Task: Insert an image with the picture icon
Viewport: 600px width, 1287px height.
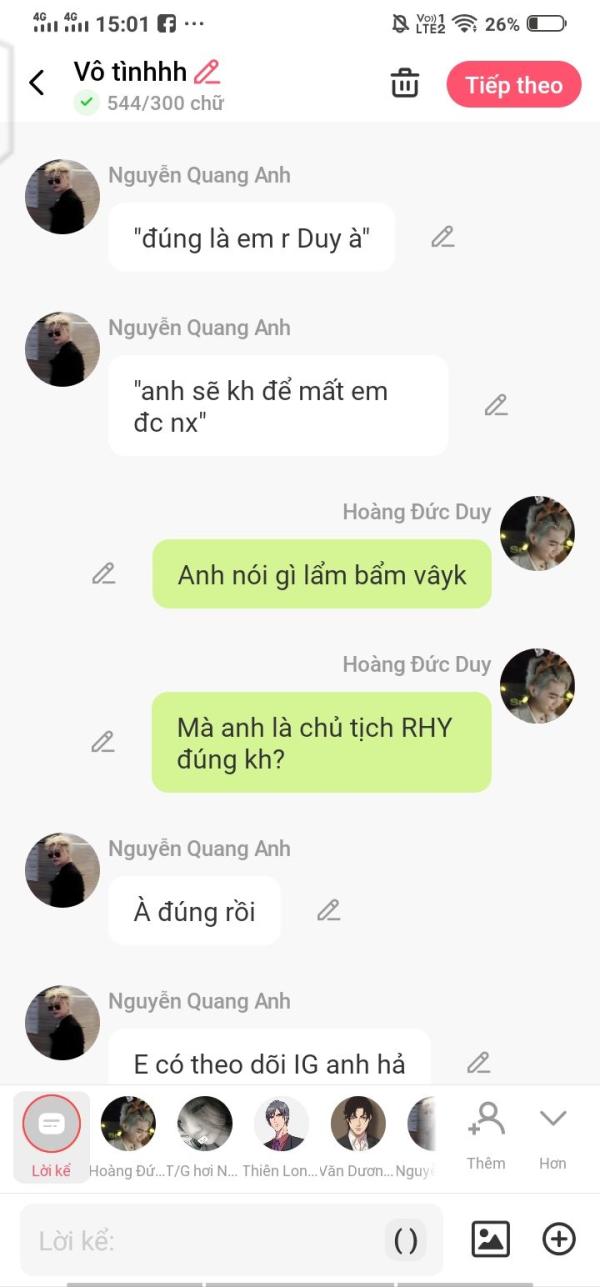Action: coord(490,1240)
